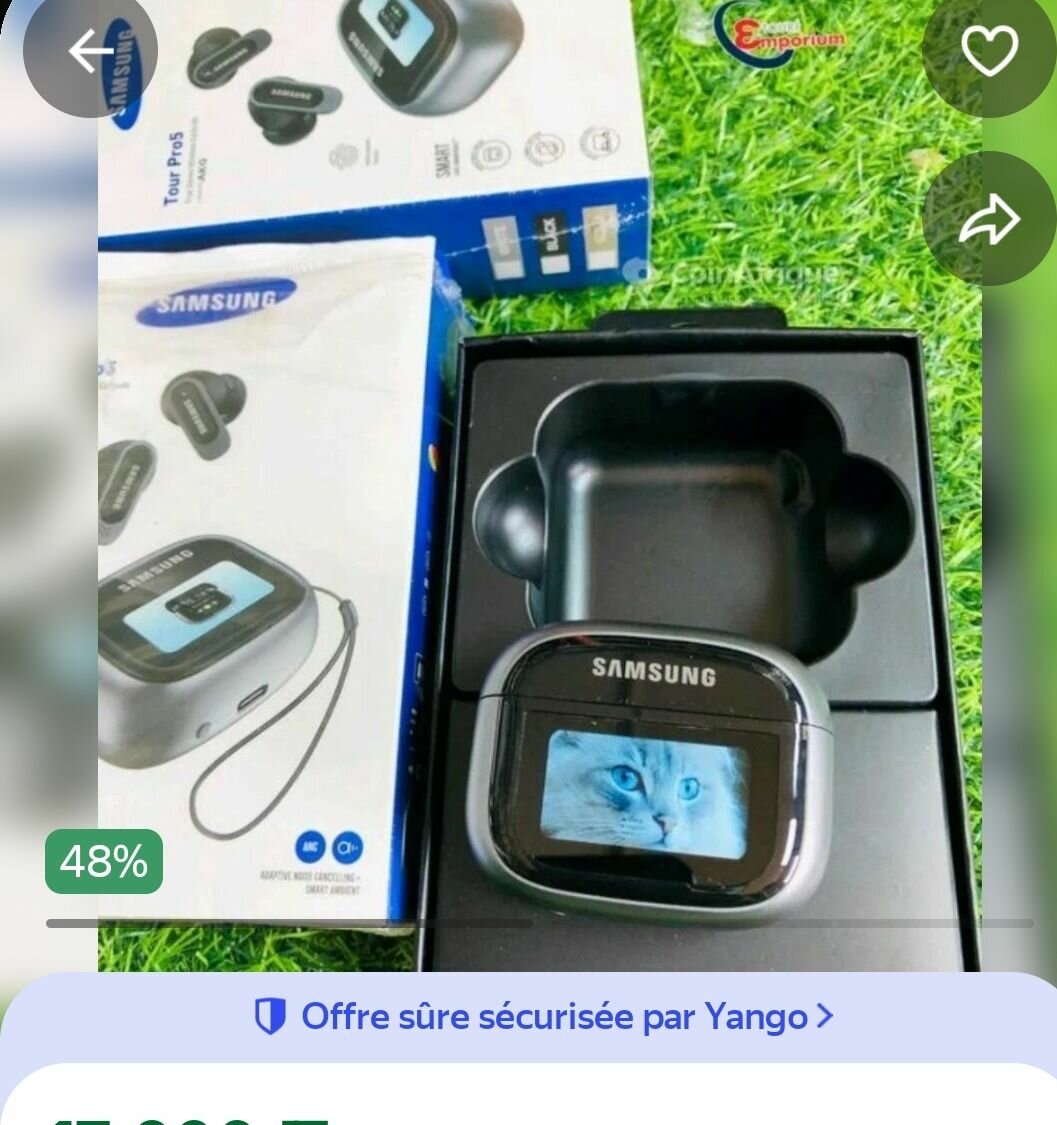Viewport: 1057px width, 1125px height.
Task: Tap the share arrow icon
Action: (x=988, y=218)
